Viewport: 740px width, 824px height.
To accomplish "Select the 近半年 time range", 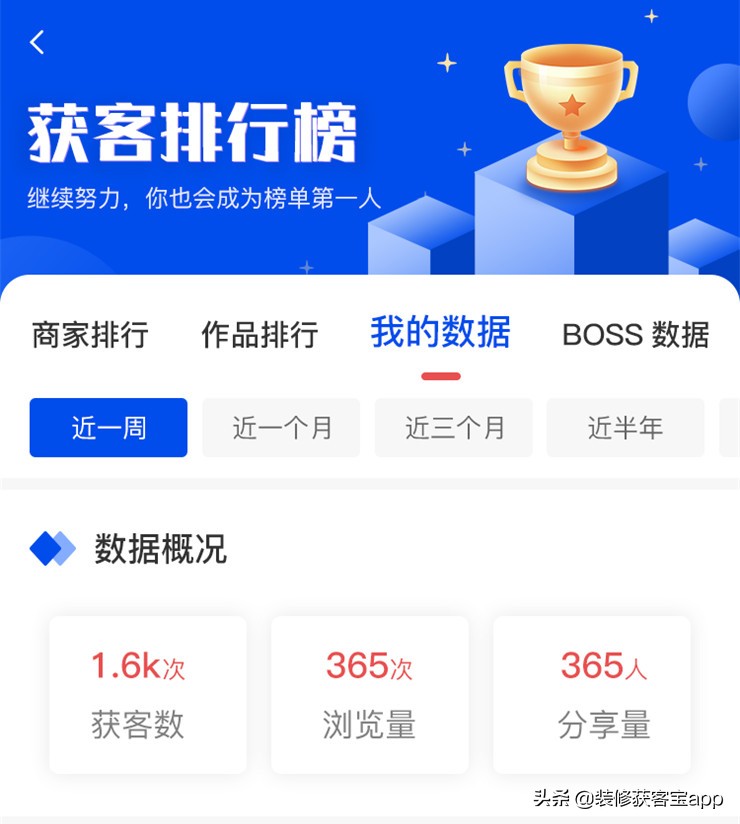I will 626,427.
